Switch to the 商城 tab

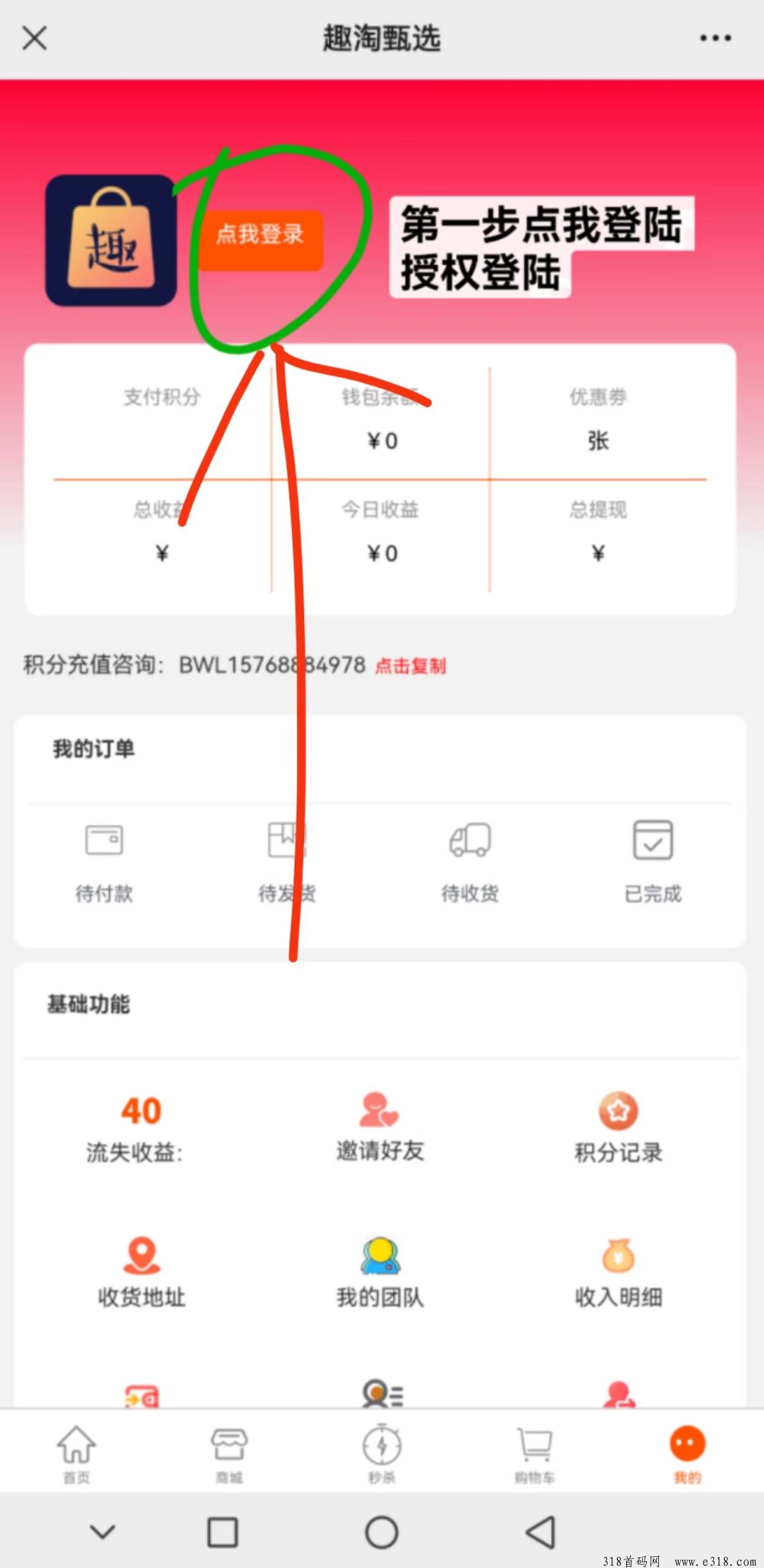229,1455
